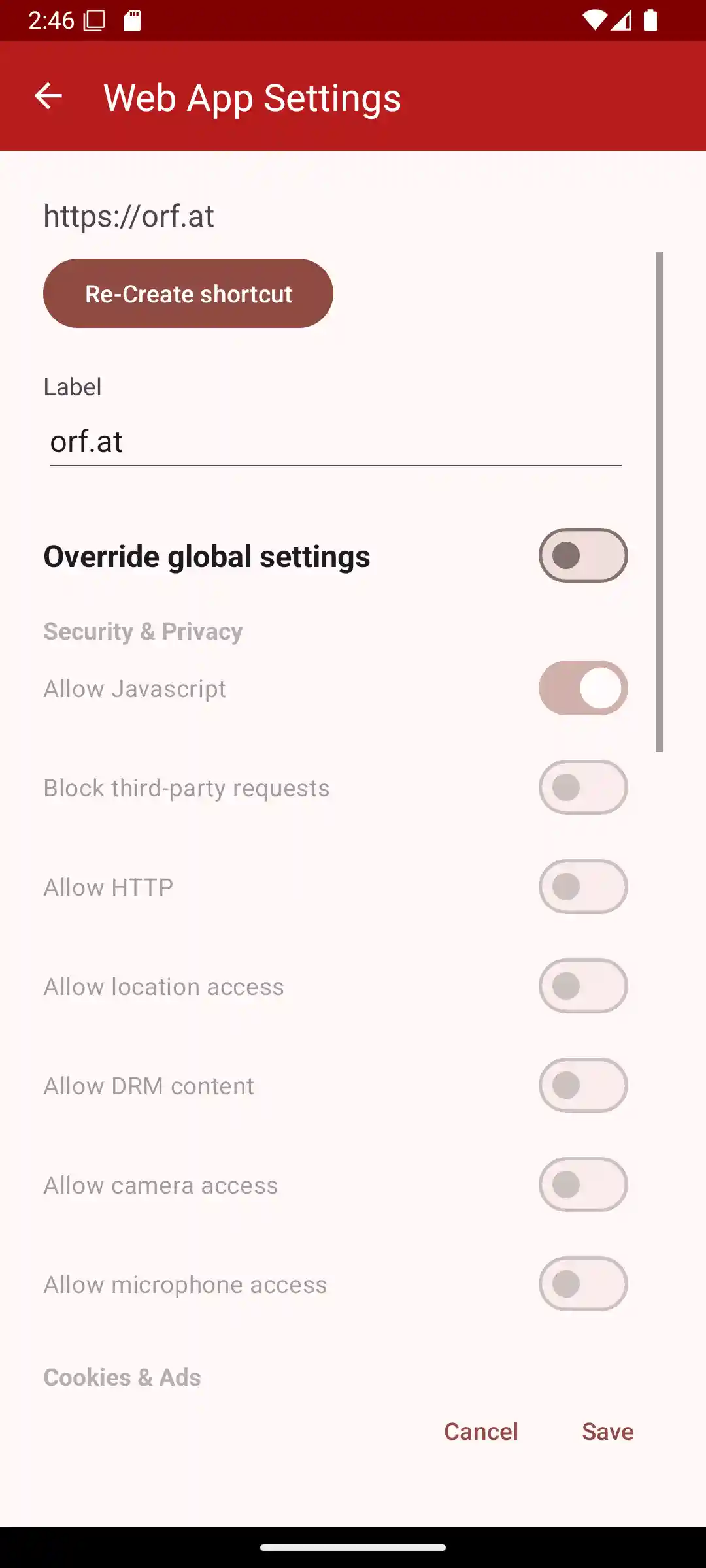Tap the clock in the status bar
Screen dimensions: 706x1568
[x=52, y=20]
